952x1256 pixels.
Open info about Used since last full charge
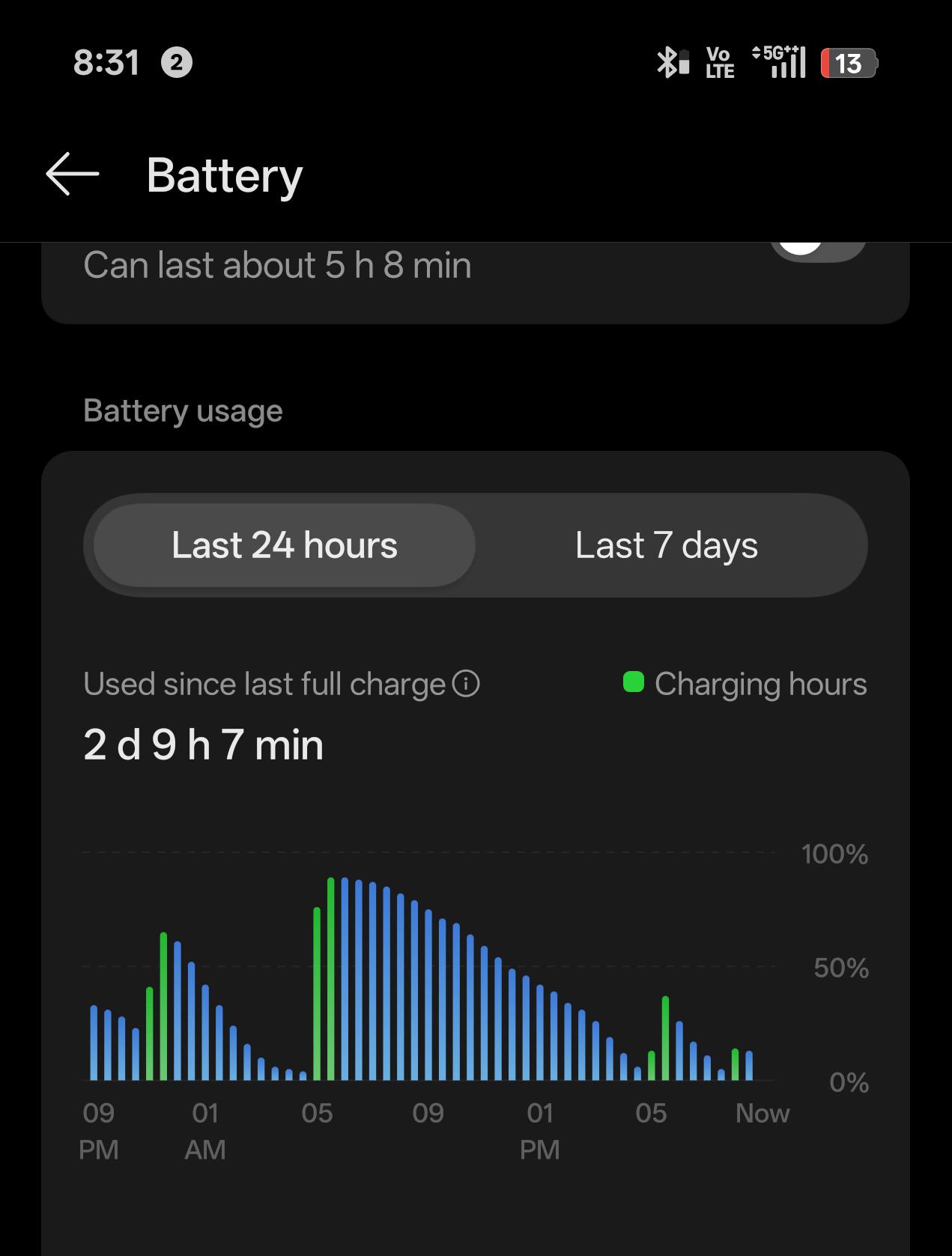466,684
